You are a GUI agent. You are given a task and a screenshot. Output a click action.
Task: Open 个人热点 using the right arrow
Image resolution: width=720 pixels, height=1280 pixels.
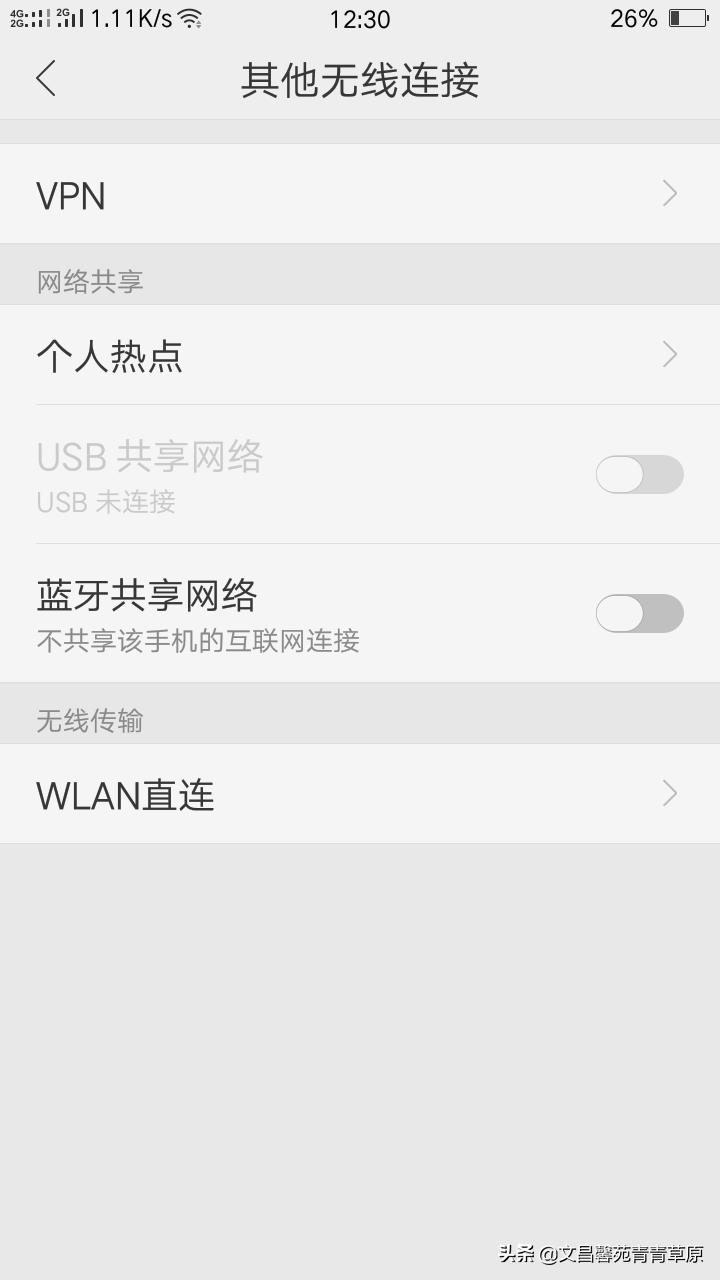[x=668, y=354]
